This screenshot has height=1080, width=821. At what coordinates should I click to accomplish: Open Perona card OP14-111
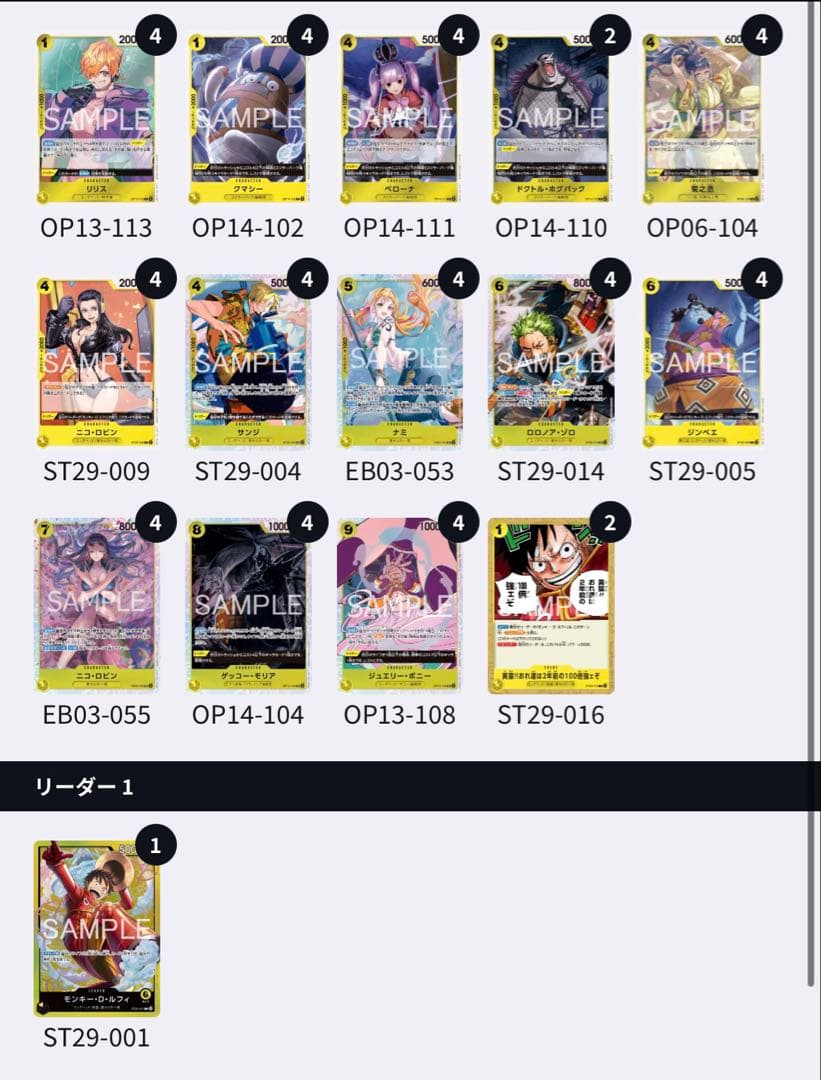pyautogui.click(x=400, y=118)
